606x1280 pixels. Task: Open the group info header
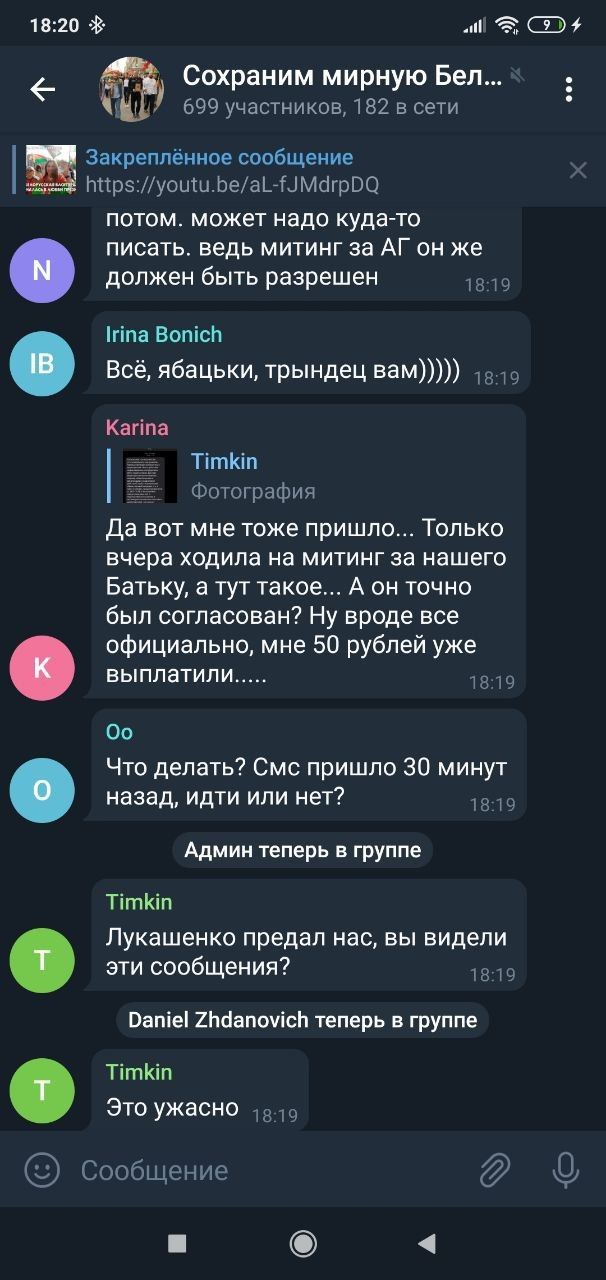tap(340, 90)
